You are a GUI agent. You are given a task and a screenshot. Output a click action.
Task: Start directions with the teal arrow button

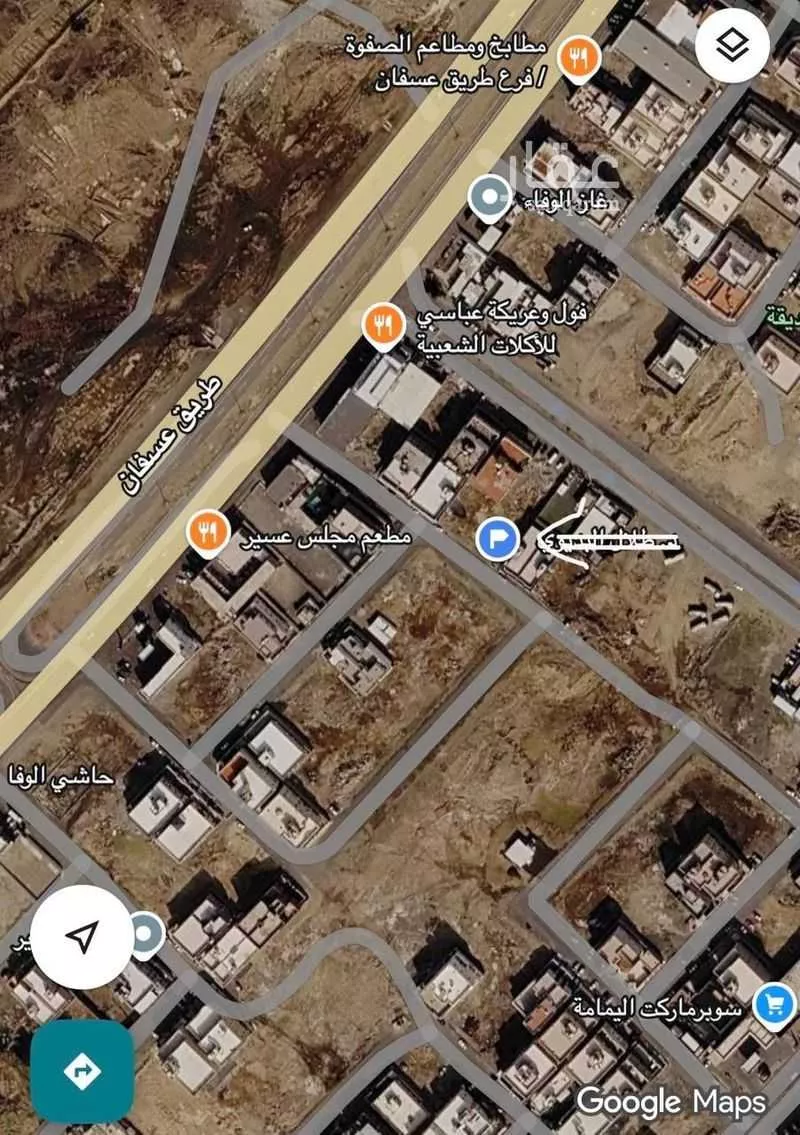click(x=82, y=1071)
